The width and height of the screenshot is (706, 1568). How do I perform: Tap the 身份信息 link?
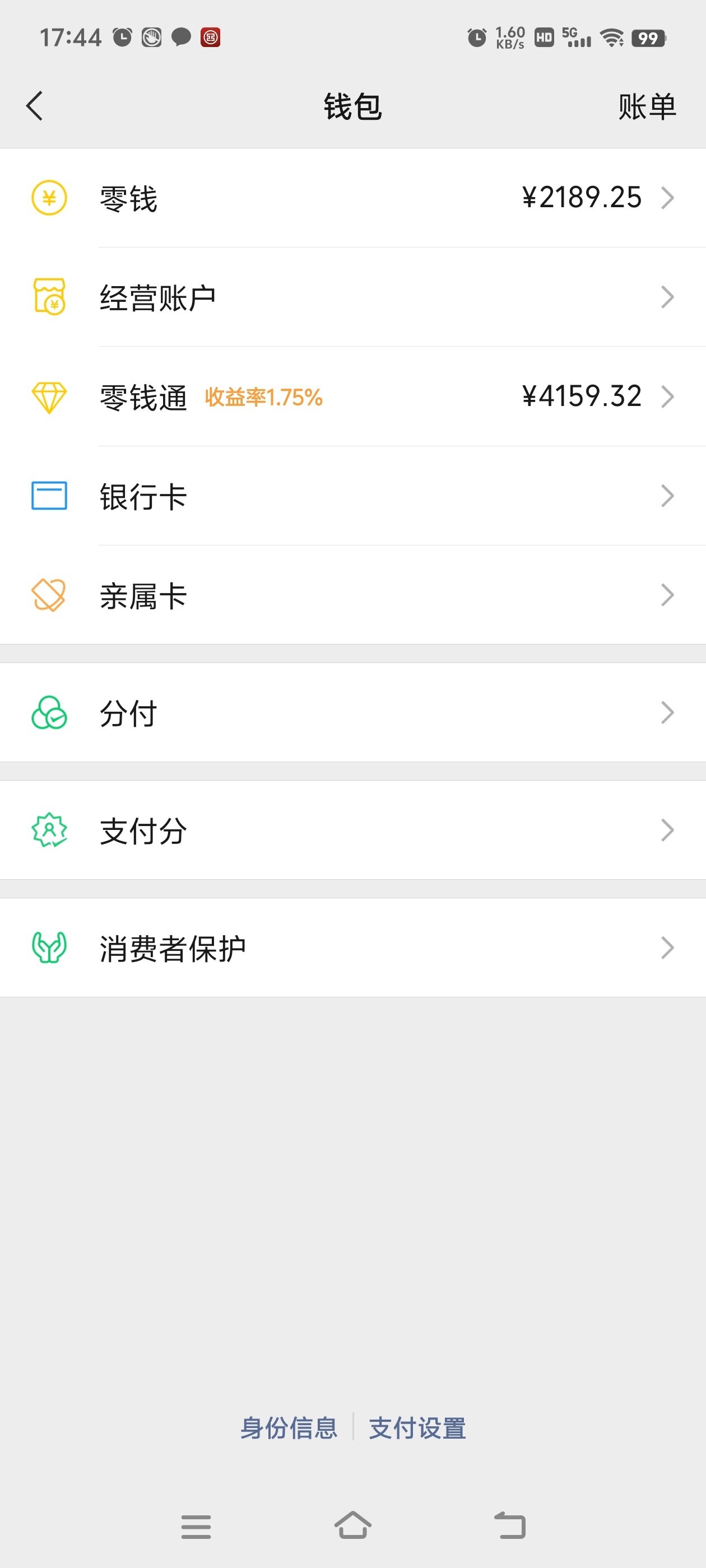[289, 1427]
